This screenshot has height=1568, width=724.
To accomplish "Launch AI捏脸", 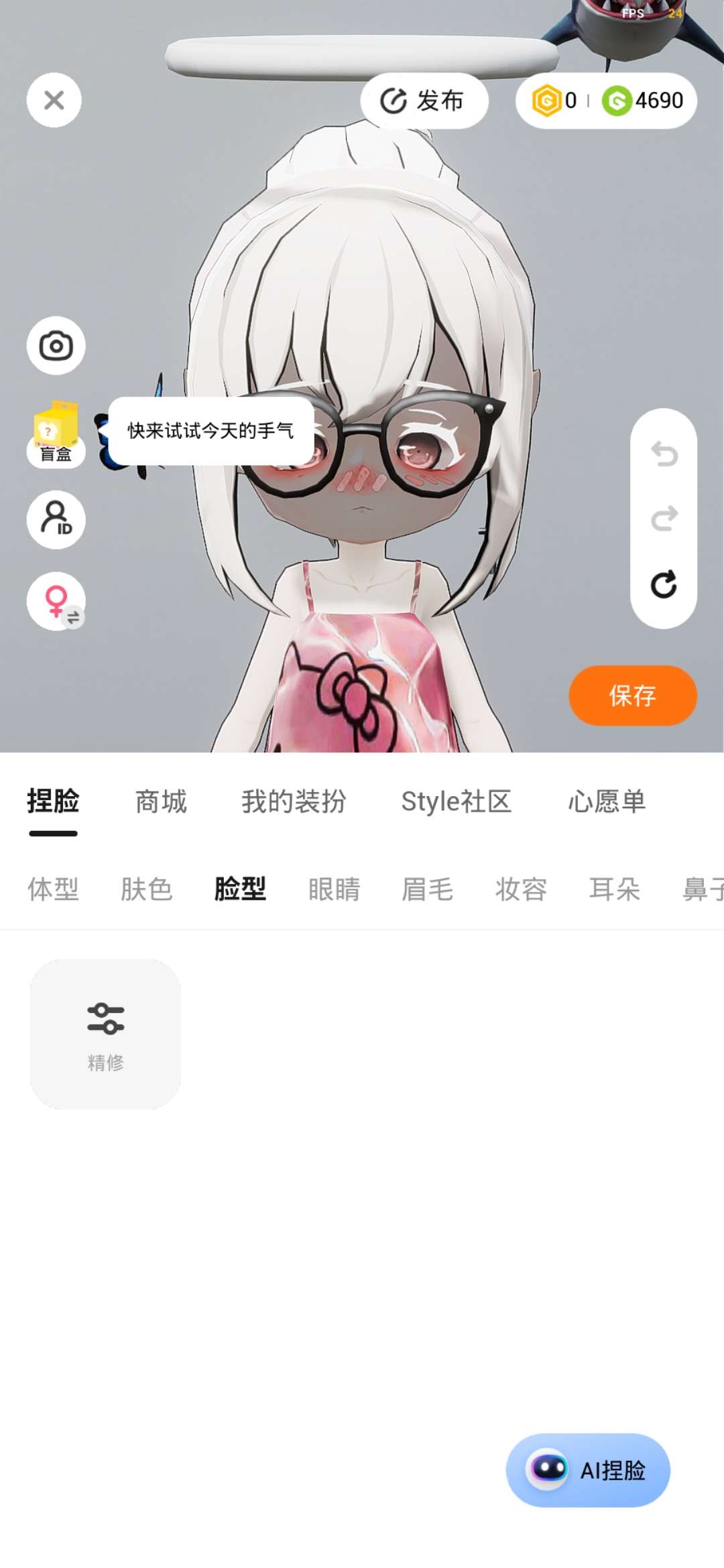I will 588,1470.
